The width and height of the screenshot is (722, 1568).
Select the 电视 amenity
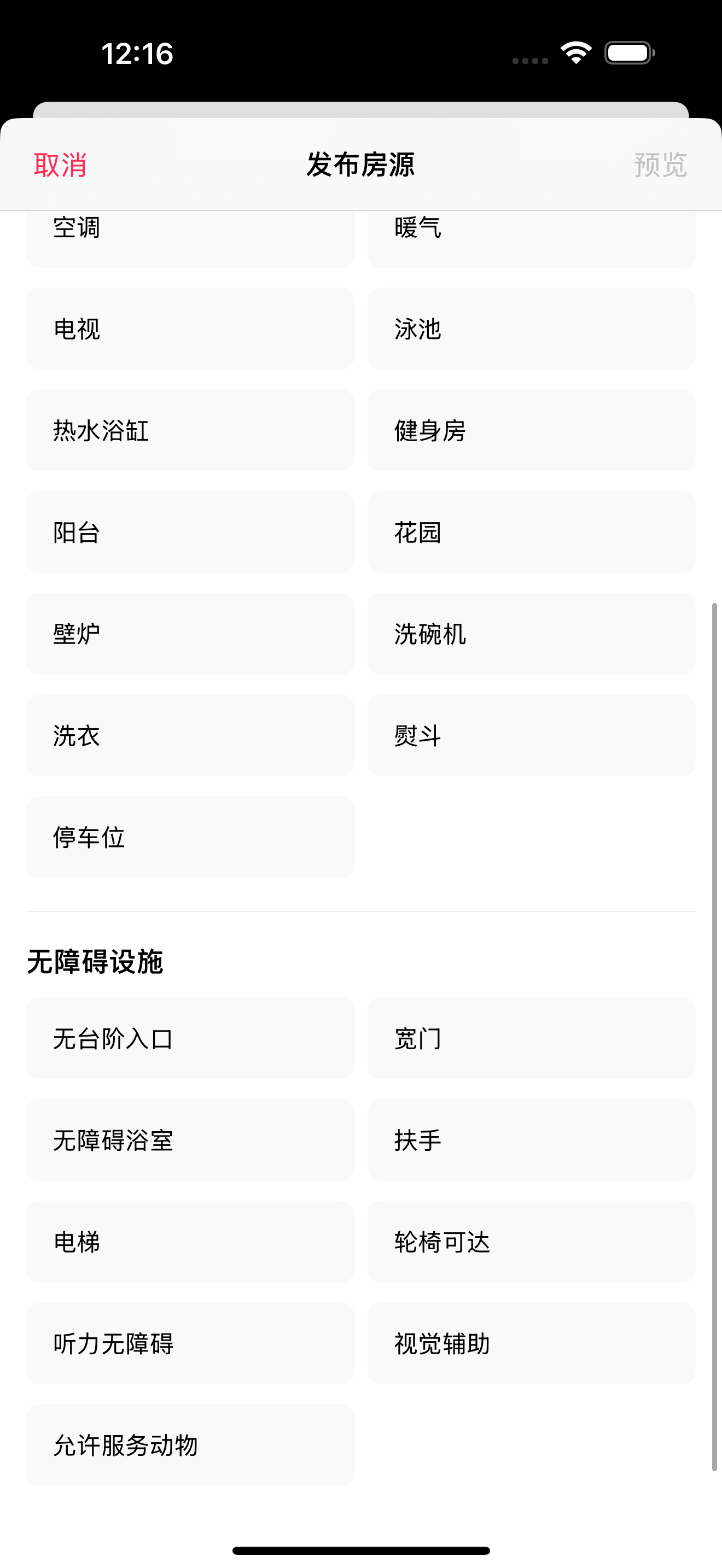190,329
